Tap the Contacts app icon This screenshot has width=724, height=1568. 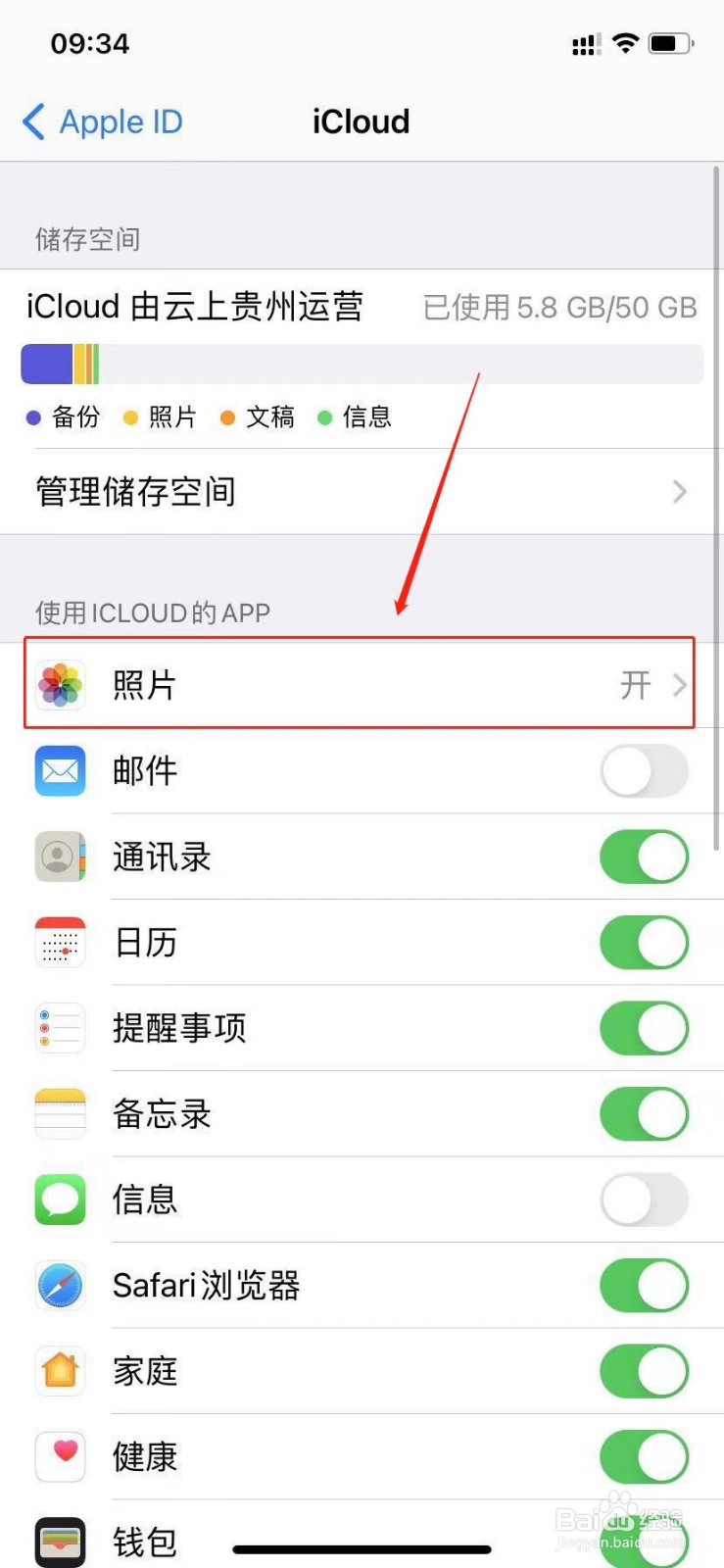pos(59,857)
